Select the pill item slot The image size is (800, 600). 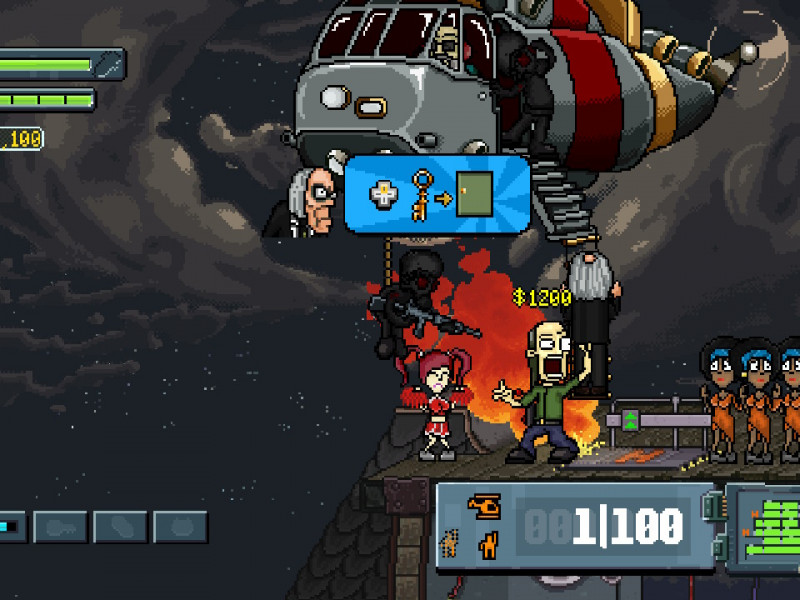(121, 527)
